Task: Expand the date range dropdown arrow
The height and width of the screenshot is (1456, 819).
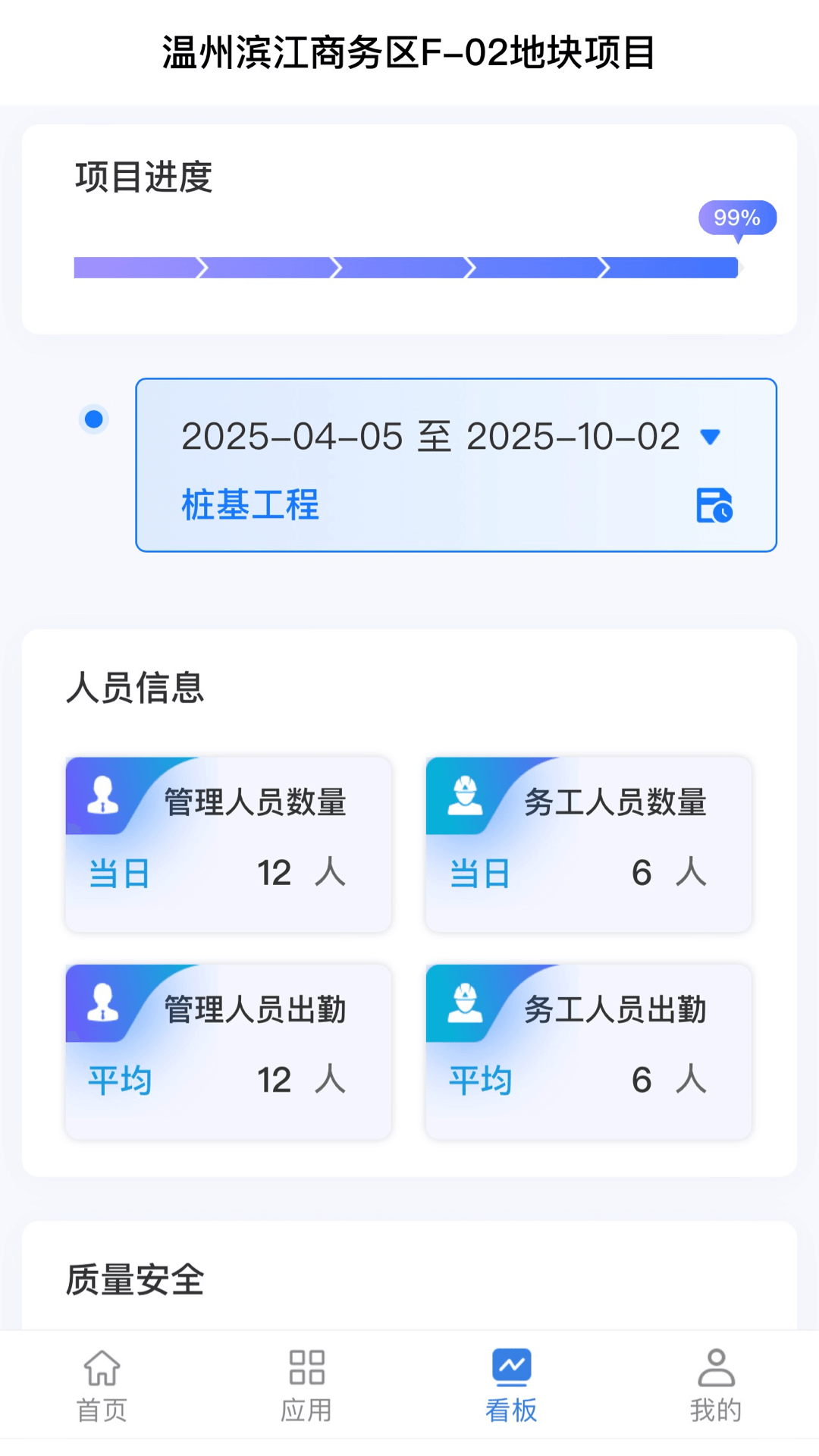Action: coord(711,436)
